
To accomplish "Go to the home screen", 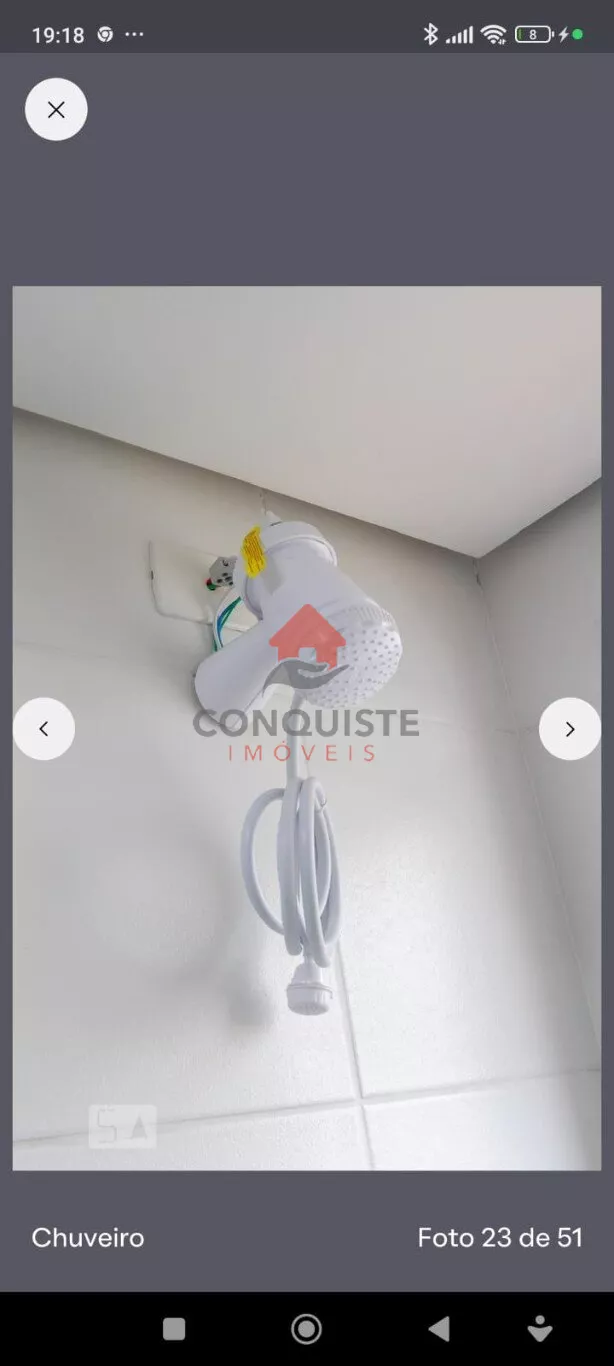I will (306, 1328).
